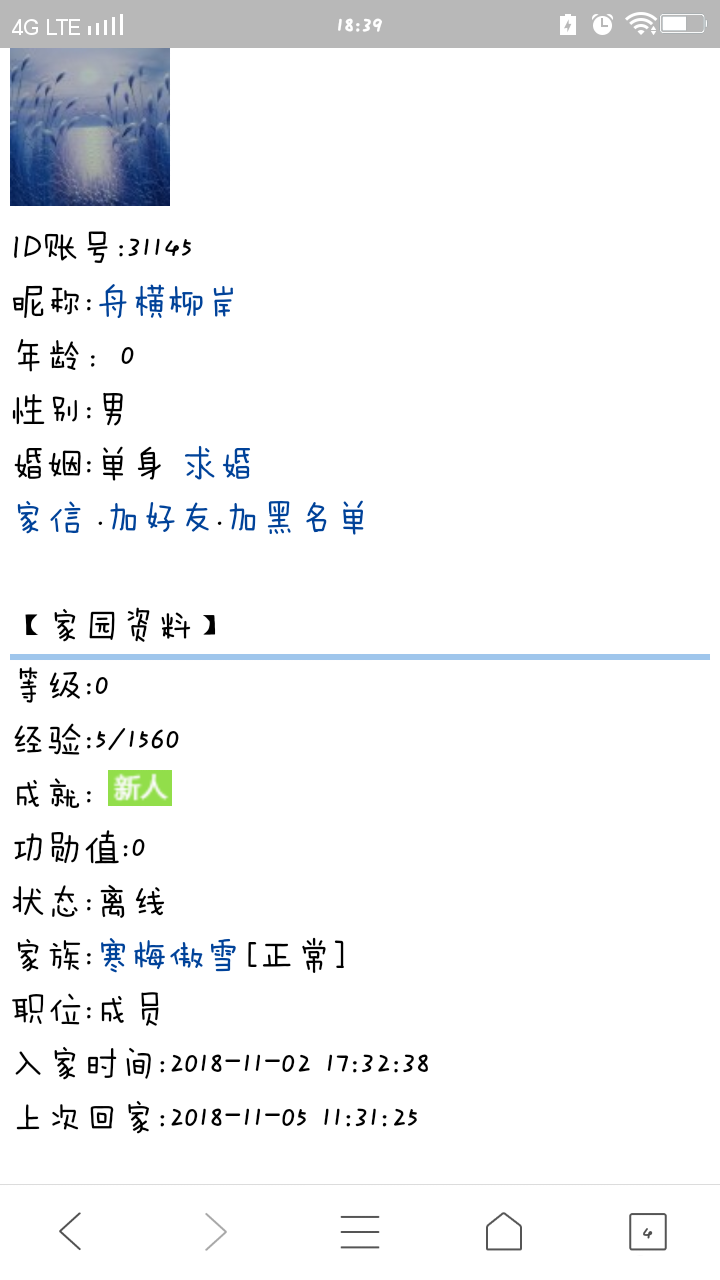Go back using the browser back arrow
Screen dimensions: 720x1280
tap(70, 1231)
